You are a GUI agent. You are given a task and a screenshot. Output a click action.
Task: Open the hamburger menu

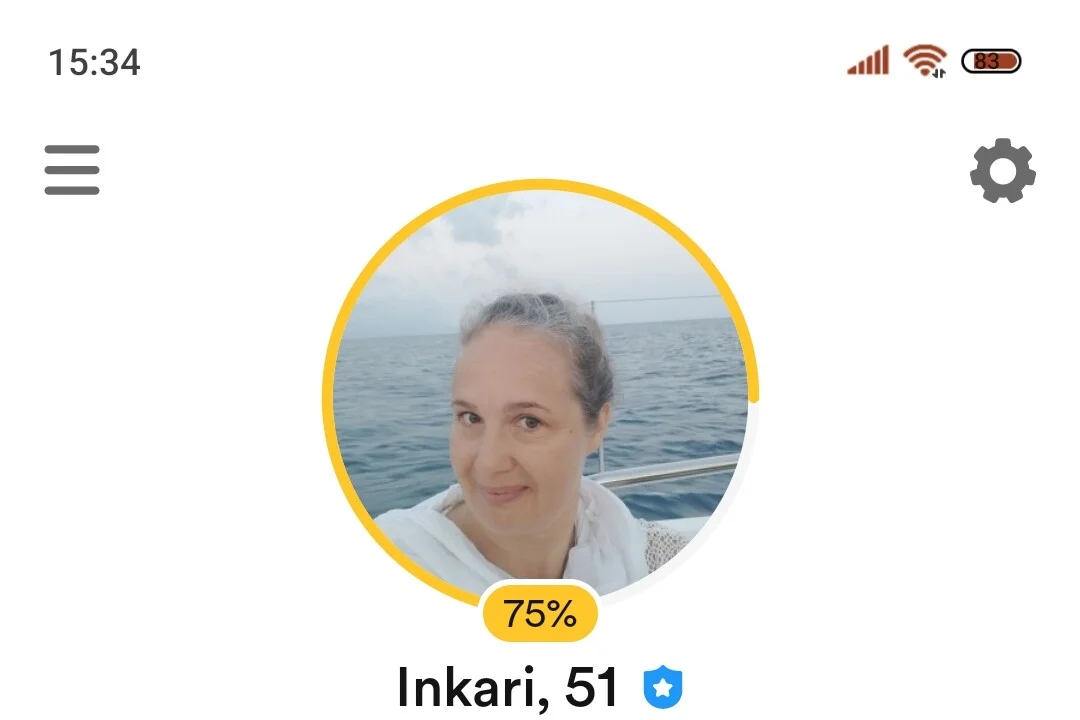(72, 170)
